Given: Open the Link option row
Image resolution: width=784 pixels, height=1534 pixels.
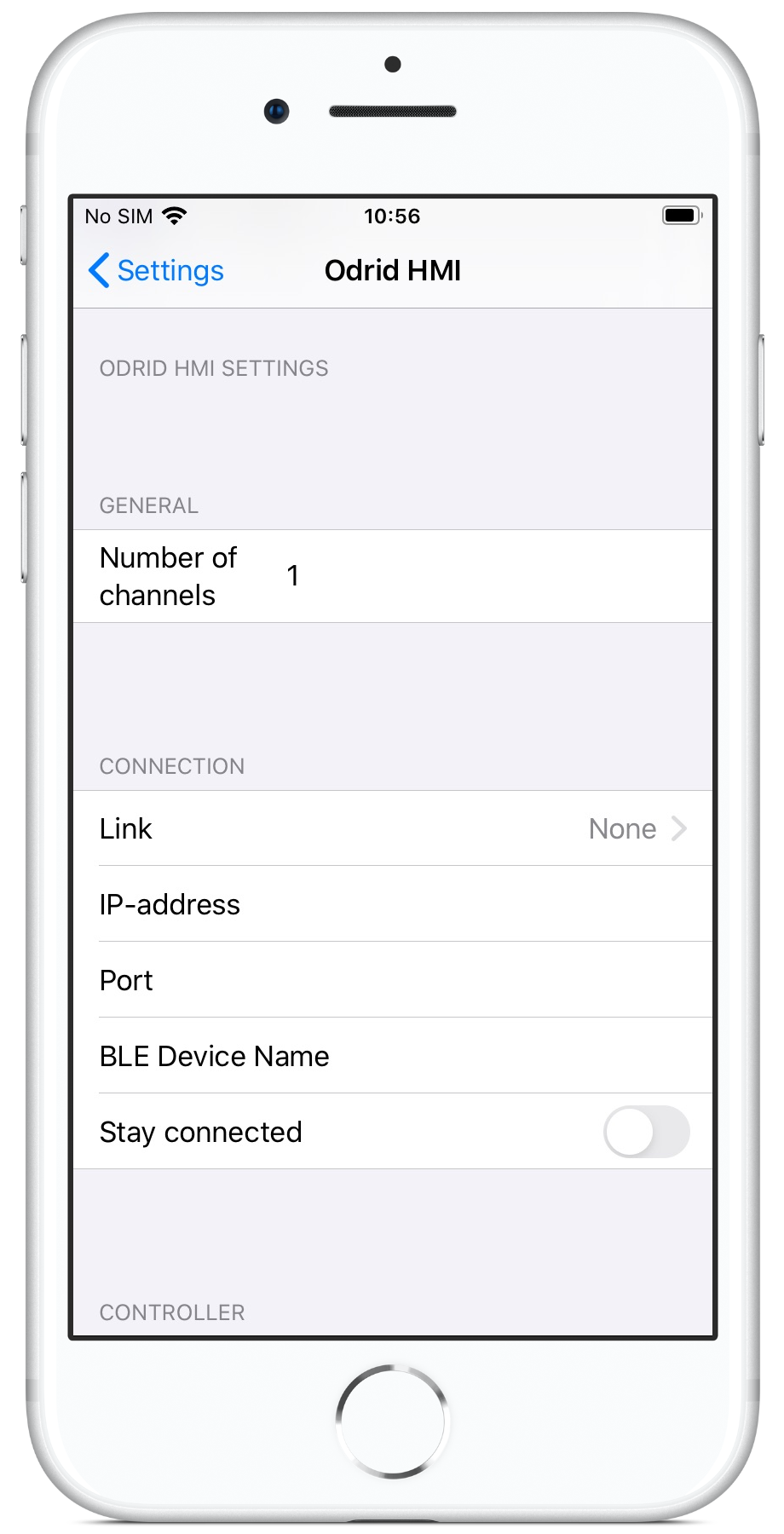Looking at the screenshot, I should pyautogui.click(x=393, y=828).
